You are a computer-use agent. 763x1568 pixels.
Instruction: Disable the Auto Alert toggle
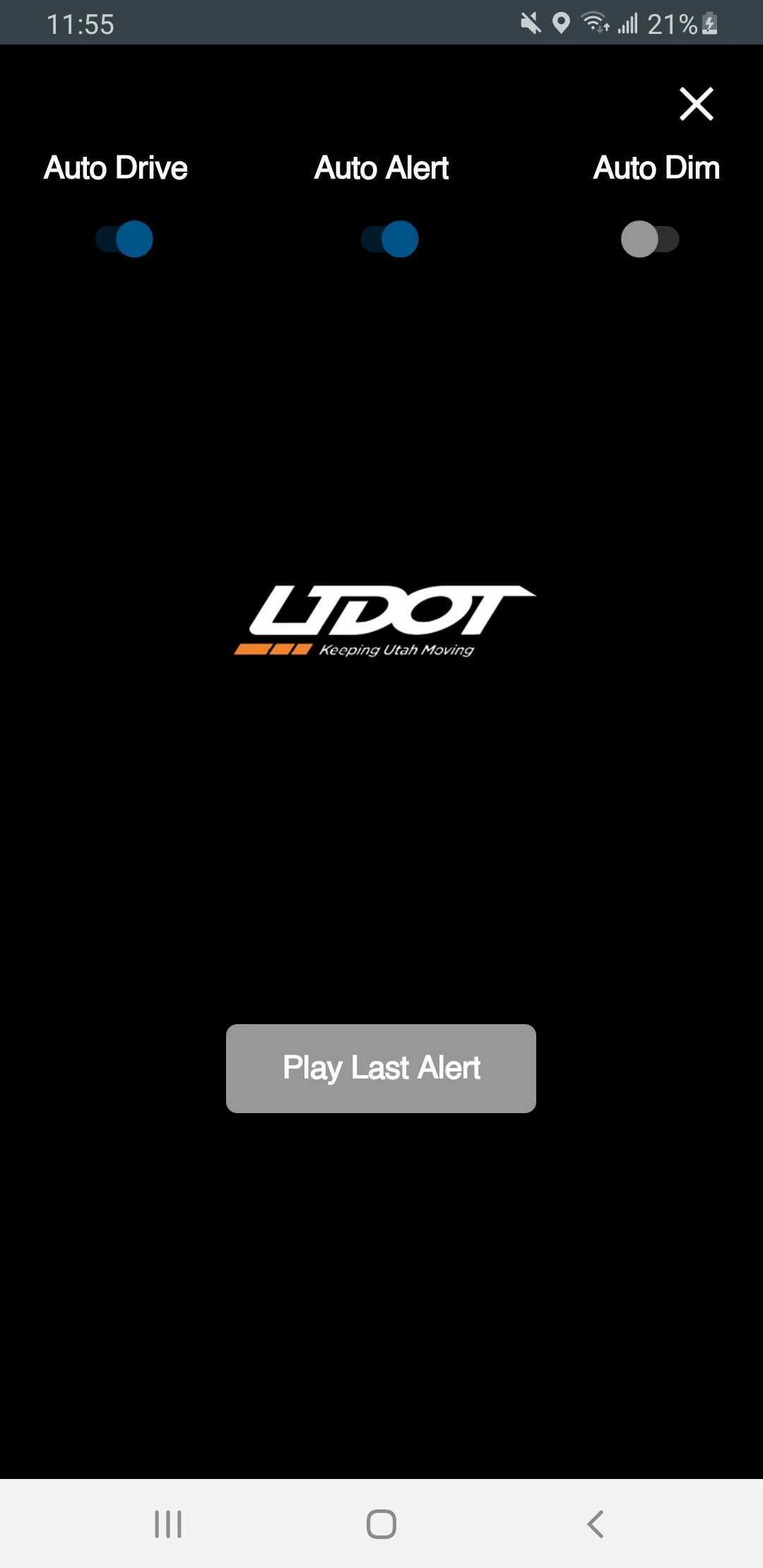coord(390,239)
